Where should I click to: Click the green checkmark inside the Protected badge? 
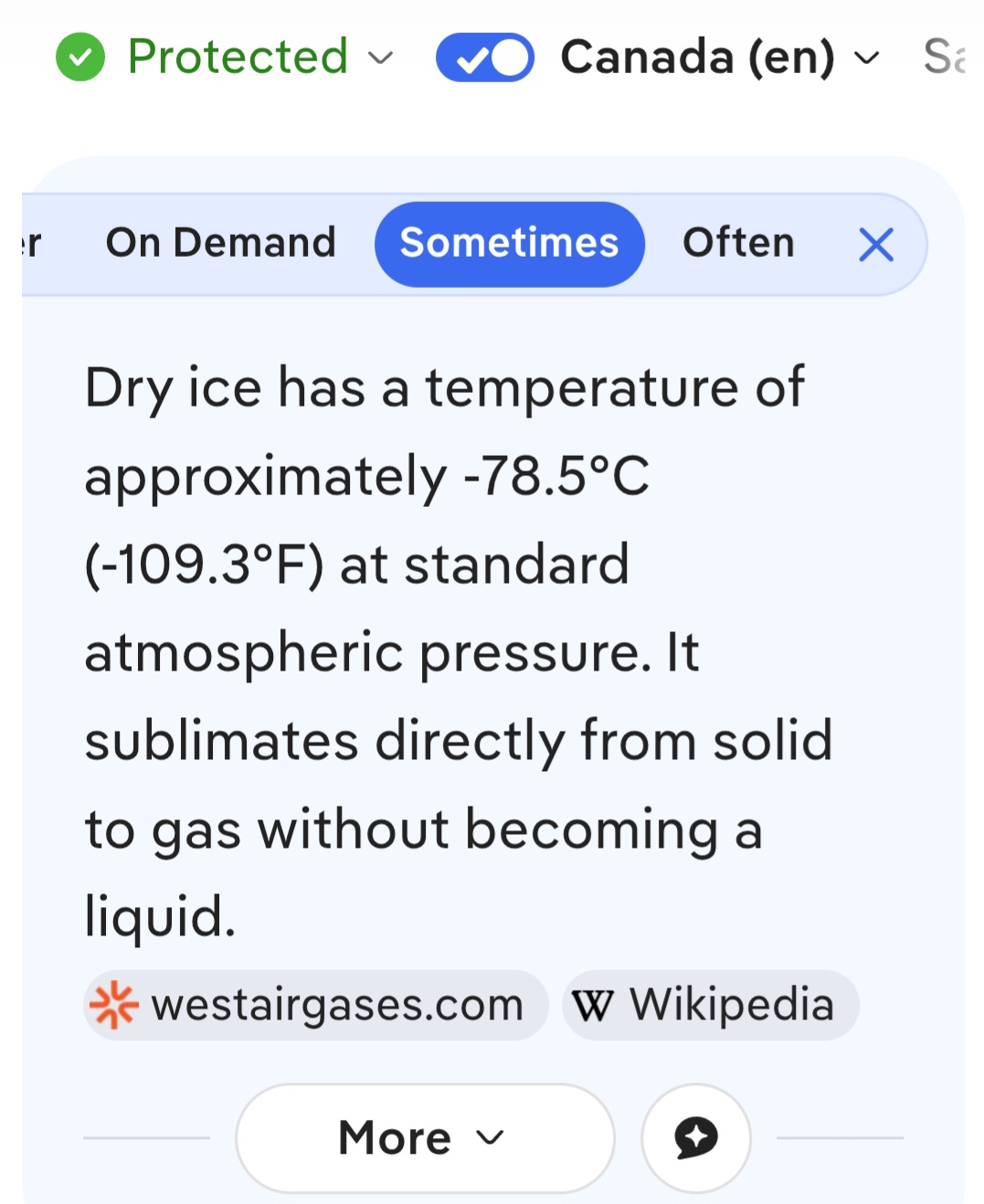(x=80, y=58)
